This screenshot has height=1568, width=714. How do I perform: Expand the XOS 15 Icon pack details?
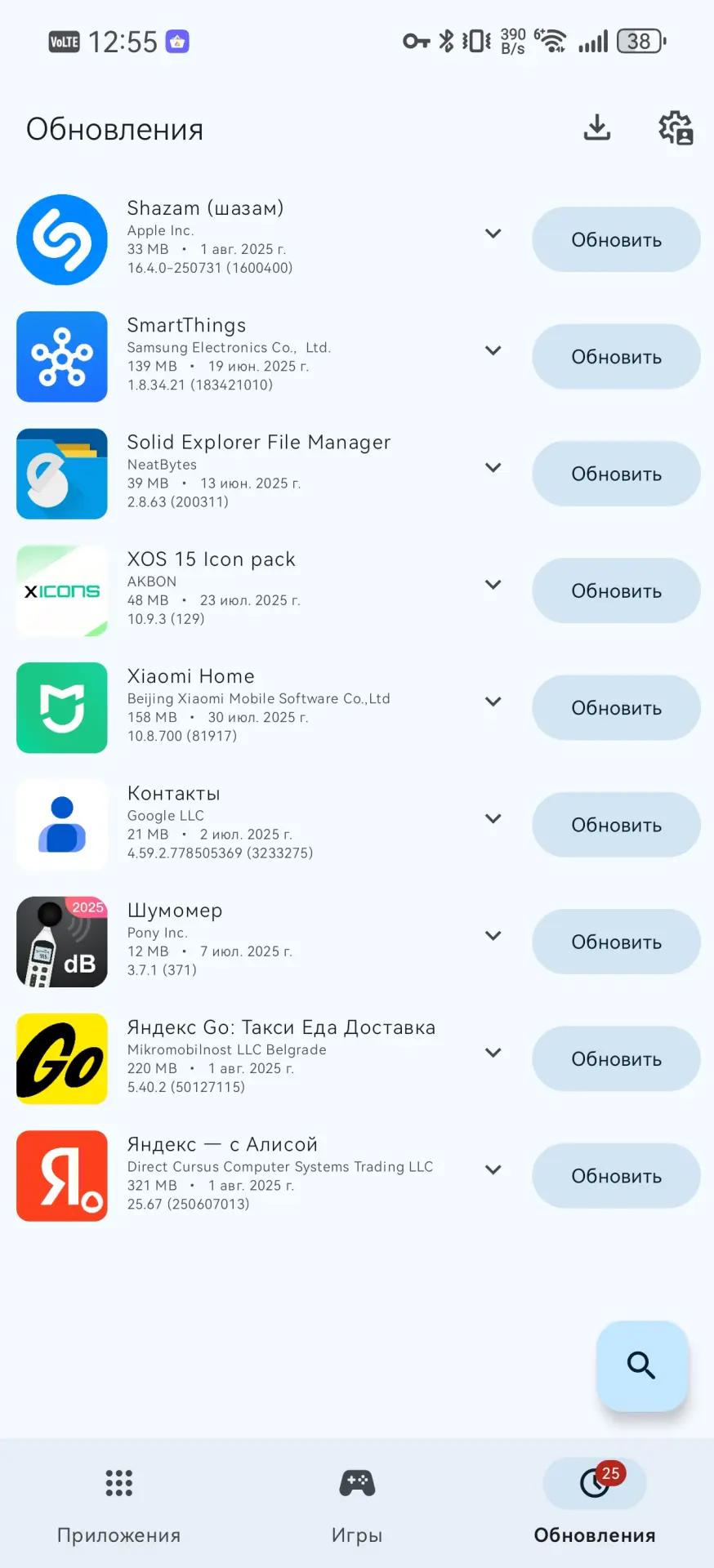(493, 585)
